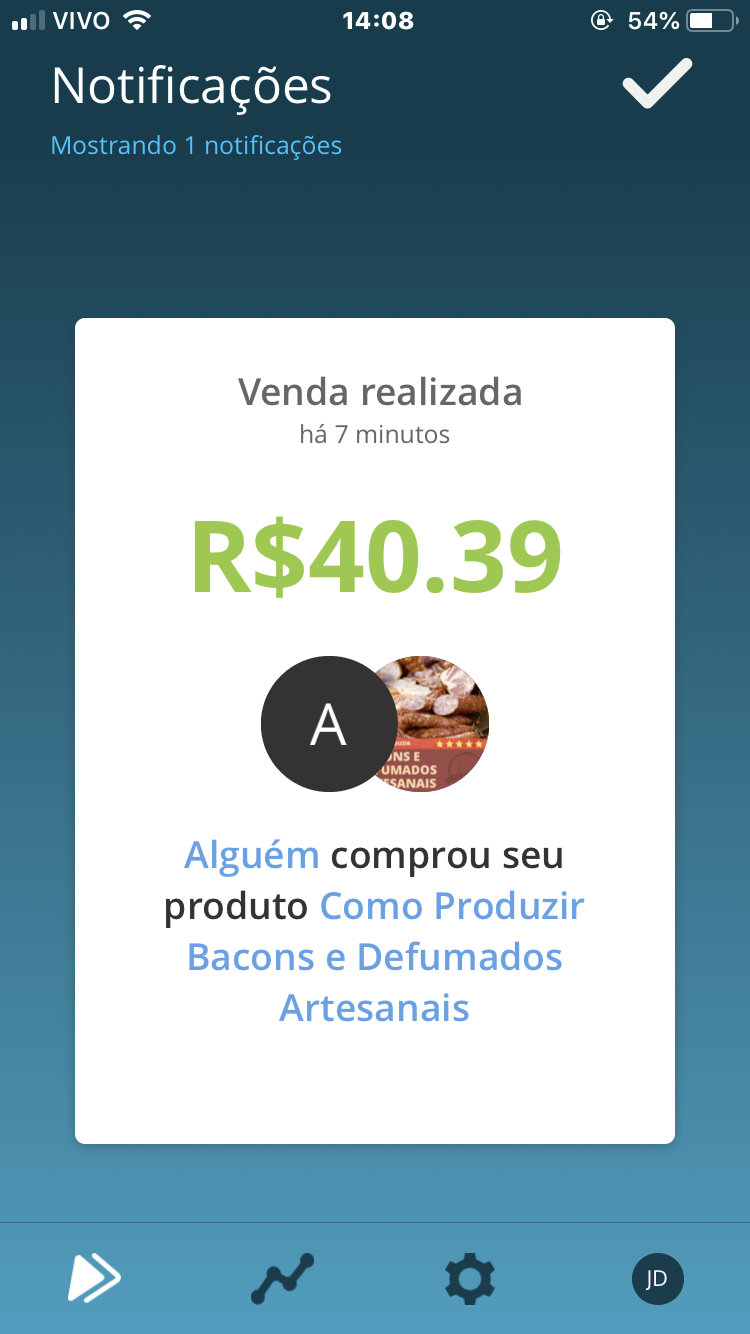Screen dimensions: 750x1334
Task: Open the first tab with the double-arrow icon
Action: click(94, 1278)
